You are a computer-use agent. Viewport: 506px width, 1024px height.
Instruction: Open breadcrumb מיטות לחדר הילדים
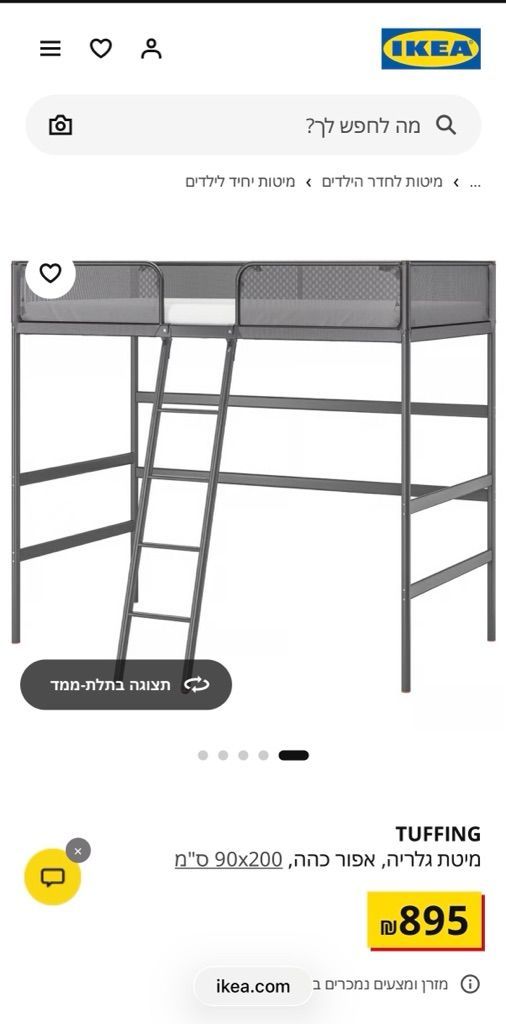click(382, 182)
